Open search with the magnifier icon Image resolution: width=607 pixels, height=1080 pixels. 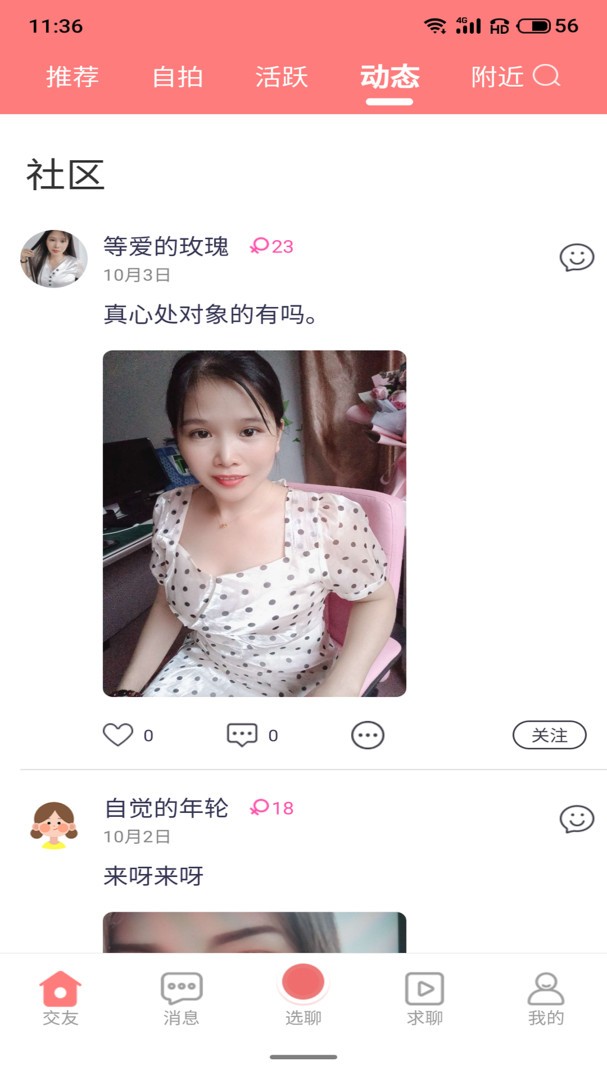(x=547, y=76)
